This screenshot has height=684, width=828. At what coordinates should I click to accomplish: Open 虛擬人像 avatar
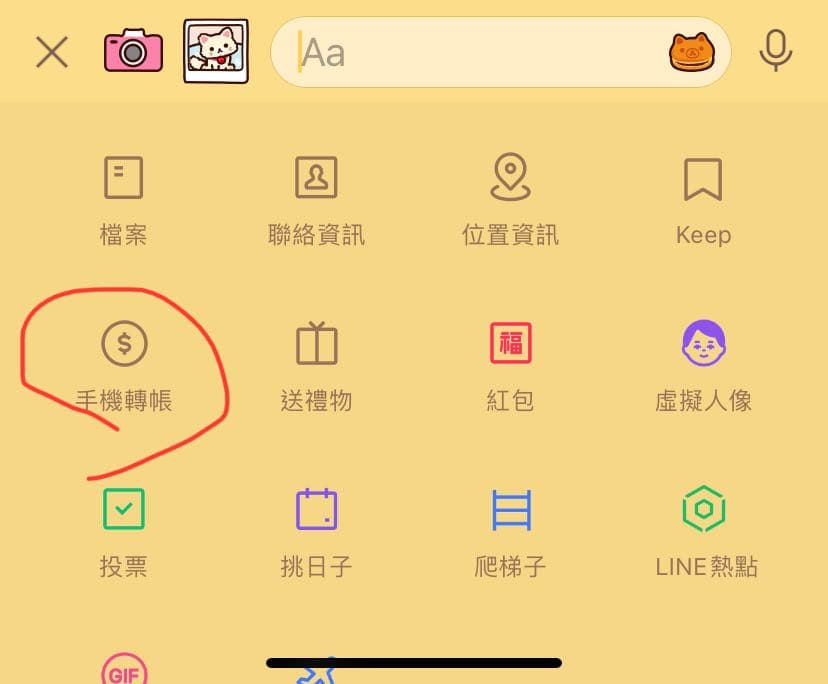pyautogui.click(x=703, y=366)
